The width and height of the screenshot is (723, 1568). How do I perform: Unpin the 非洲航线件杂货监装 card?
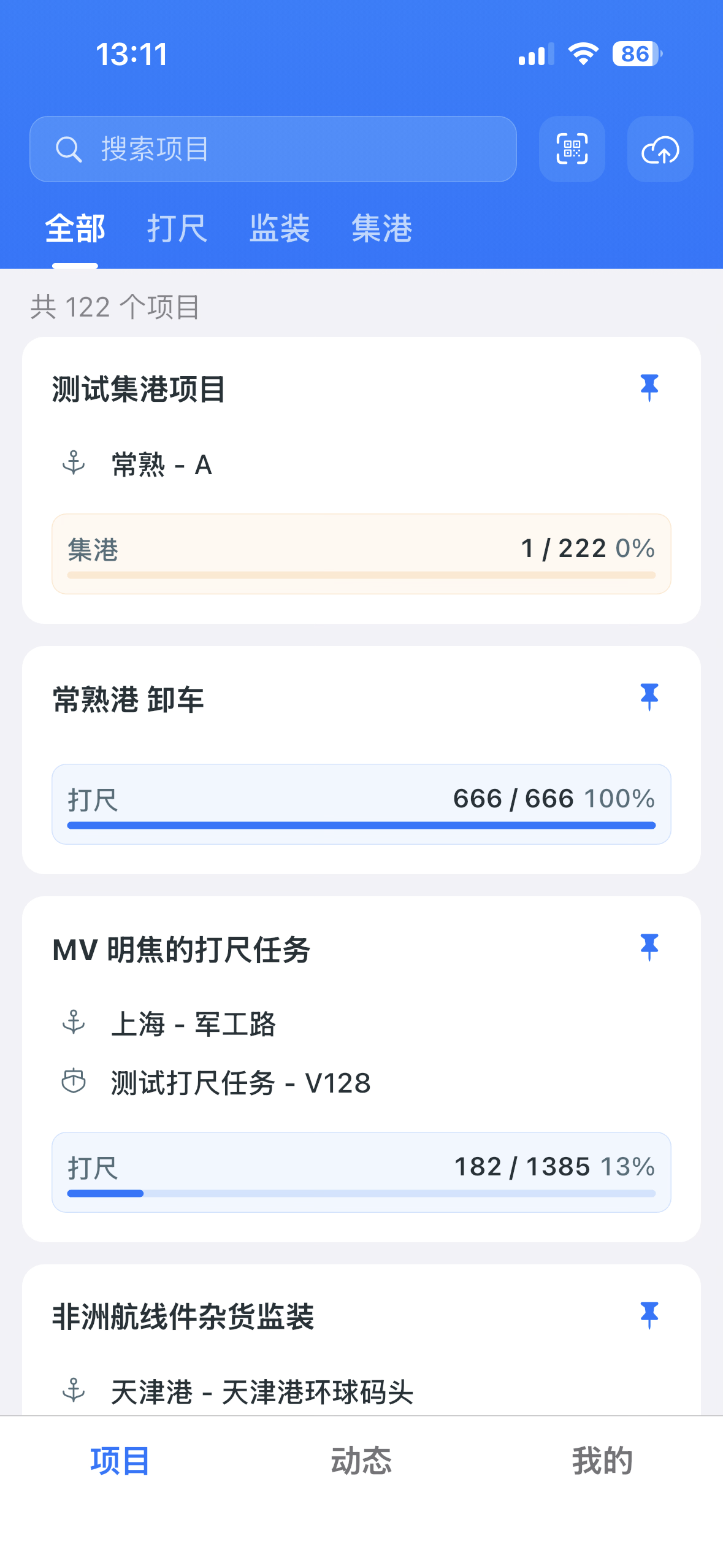[x=649, y=1312]
